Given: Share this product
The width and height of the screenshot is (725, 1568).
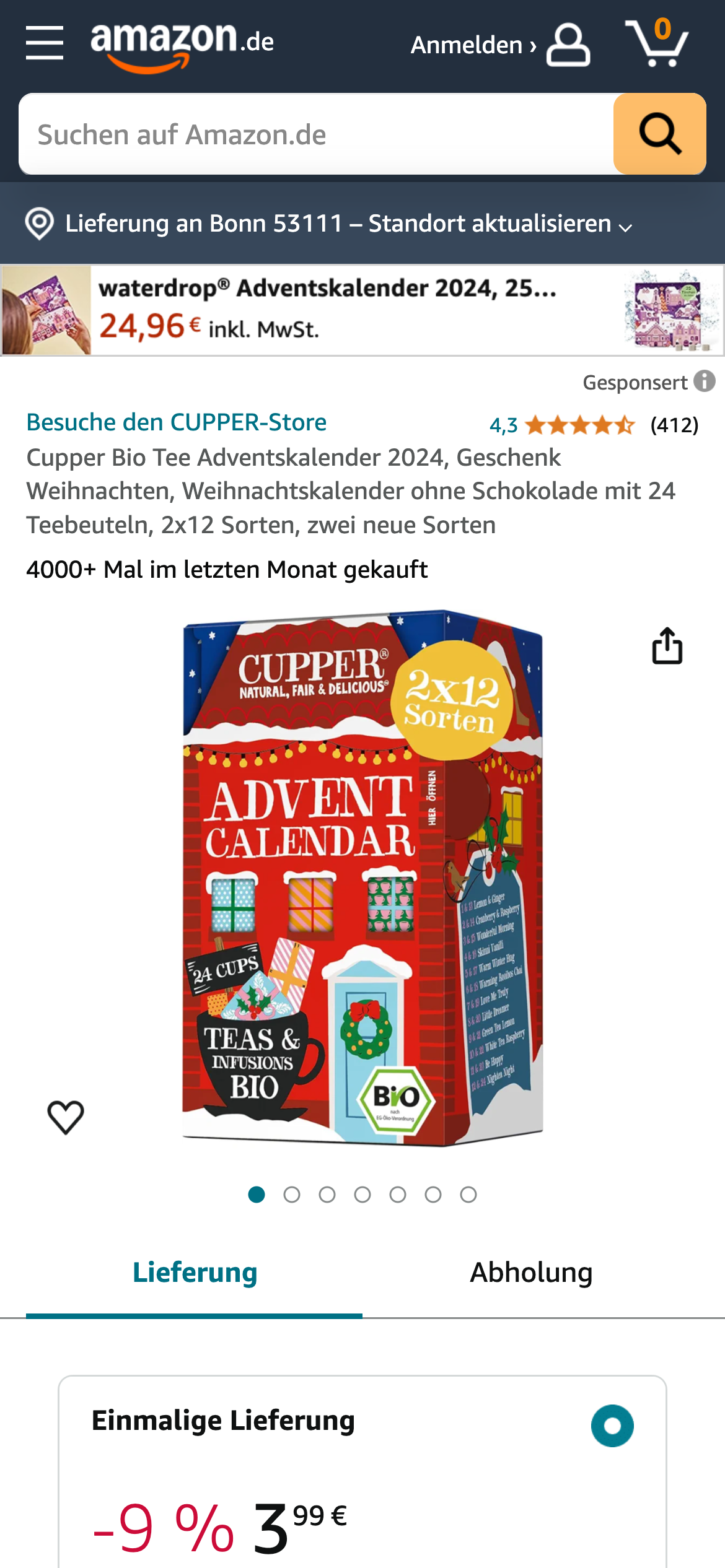Looking at the screenshot, I should (667, 646).
